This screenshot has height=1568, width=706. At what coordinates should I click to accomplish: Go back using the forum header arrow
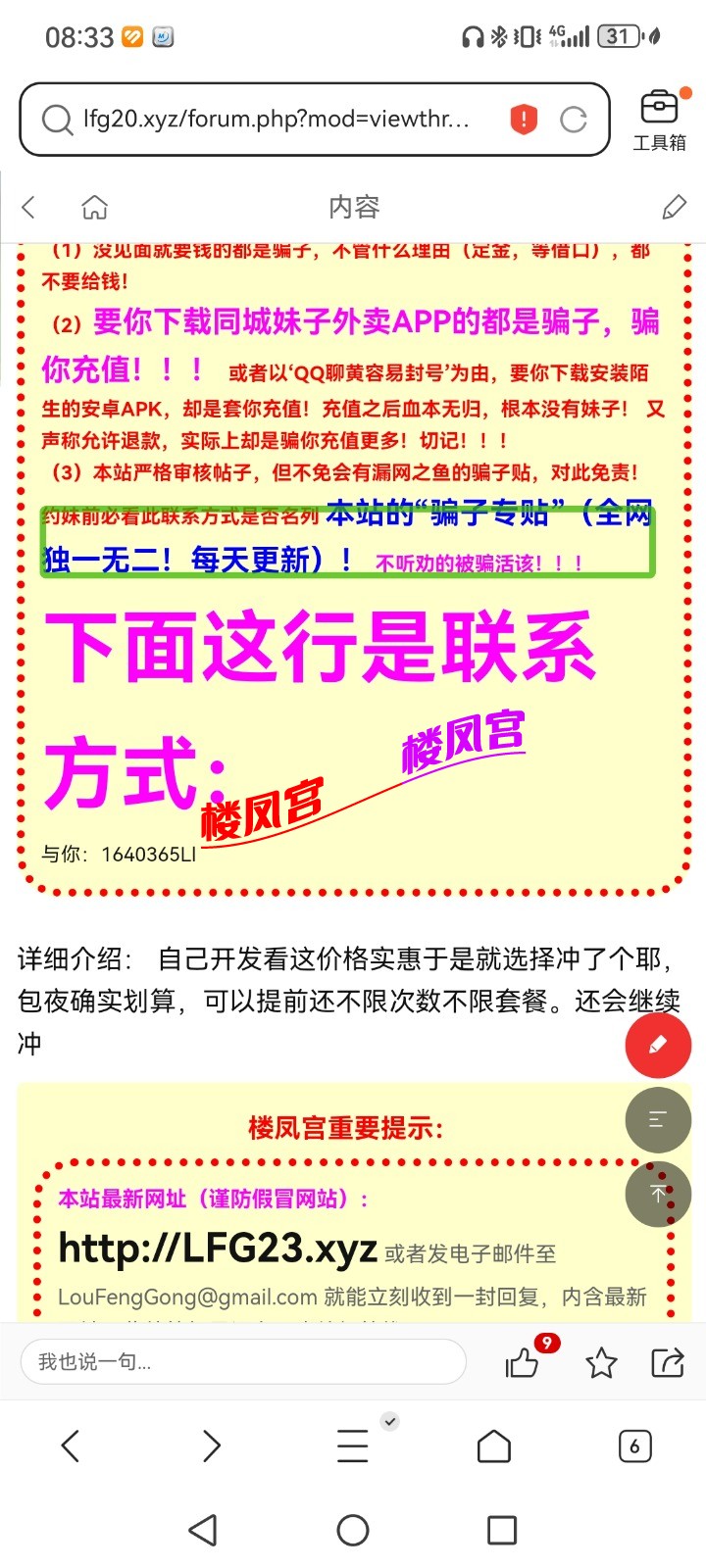pyautogui.click(x=28, y=207)
